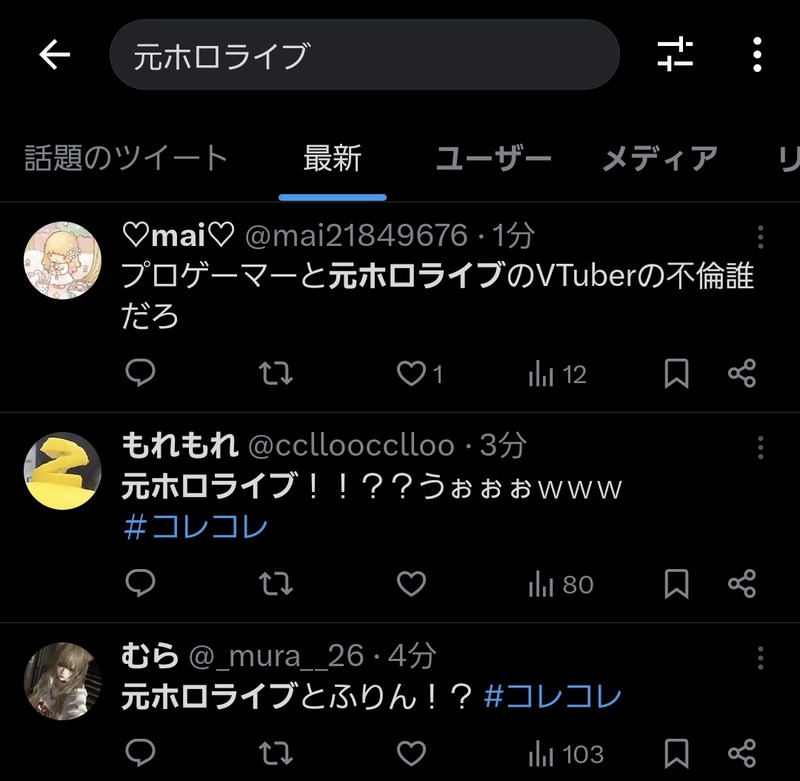Open more options for もれもれ's tweet
The image size is (800, 781).
coord(760,447)
